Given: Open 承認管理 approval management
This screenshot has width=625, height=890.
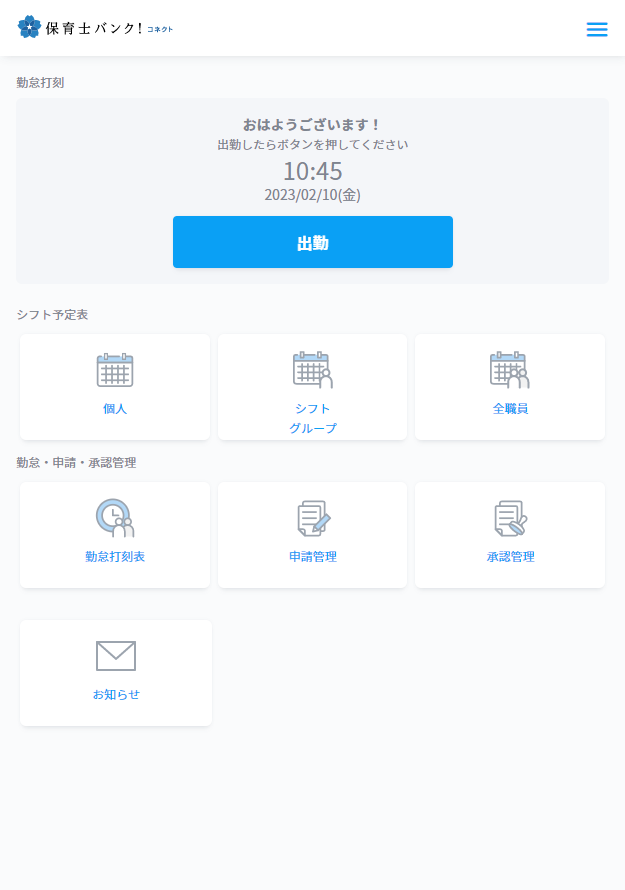Looking at the screenshot, I should 510,535.
